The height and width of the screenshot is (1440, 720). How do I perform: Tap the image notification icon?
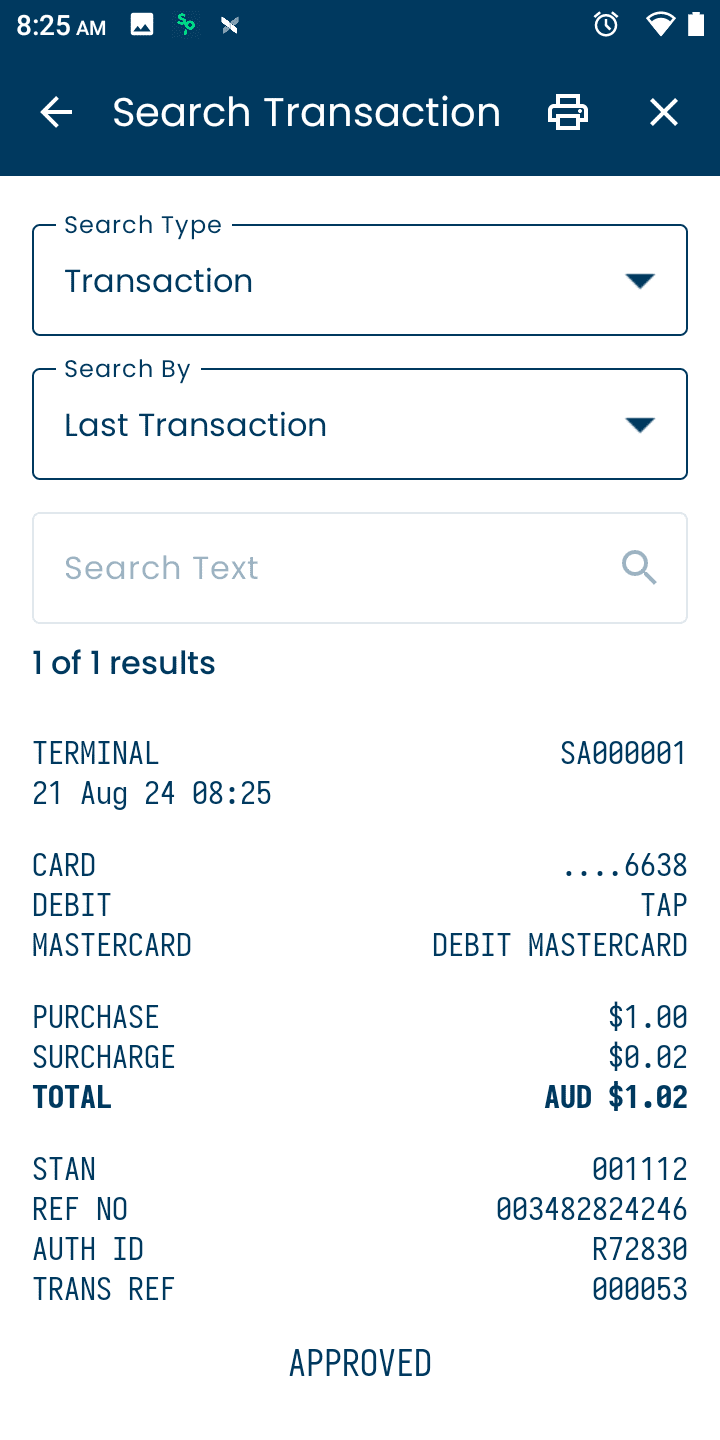142,24
